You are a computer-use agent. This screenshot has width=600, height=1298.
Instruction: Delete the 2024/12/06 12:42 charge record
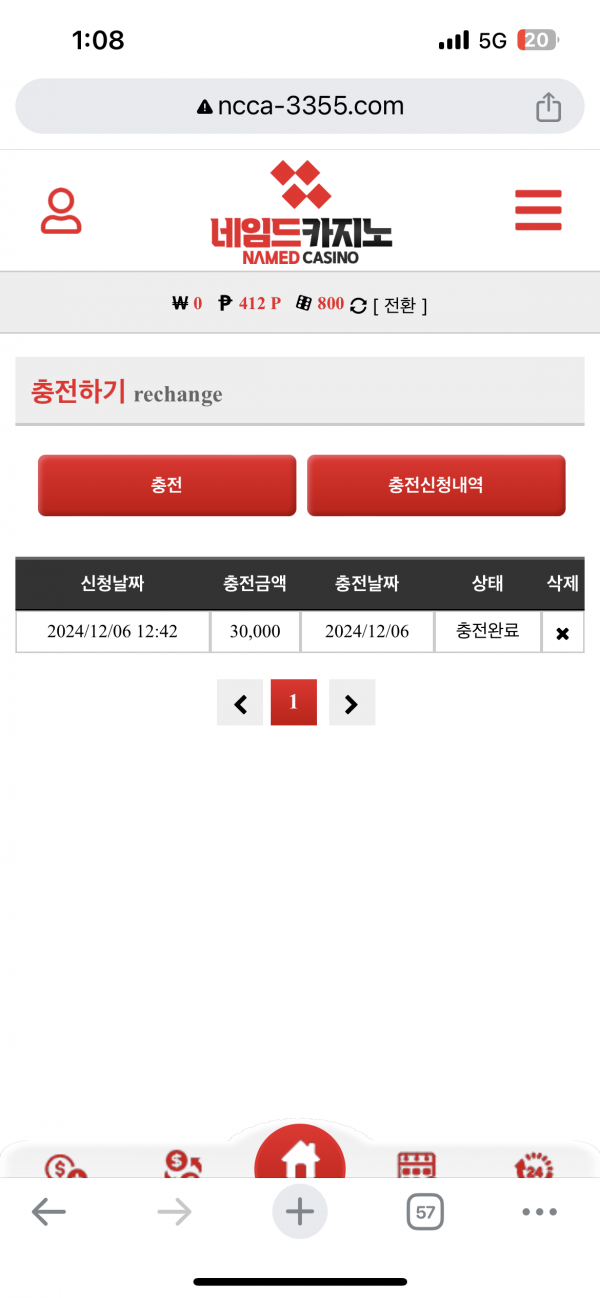(562, 633)
